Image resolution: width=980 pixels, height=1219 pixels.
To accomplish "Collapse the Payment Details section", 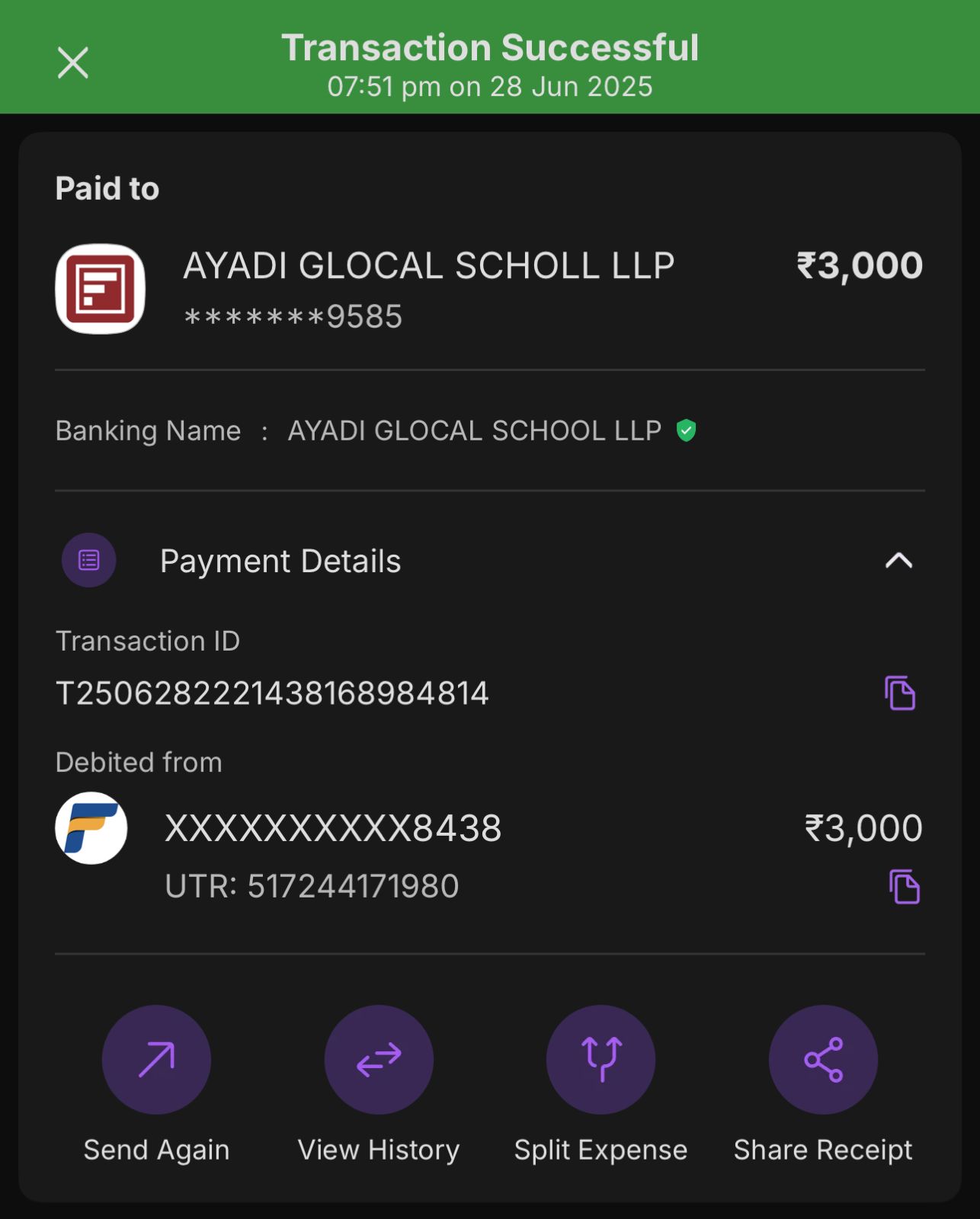I will pyautogui.click(x=898, y=561).
